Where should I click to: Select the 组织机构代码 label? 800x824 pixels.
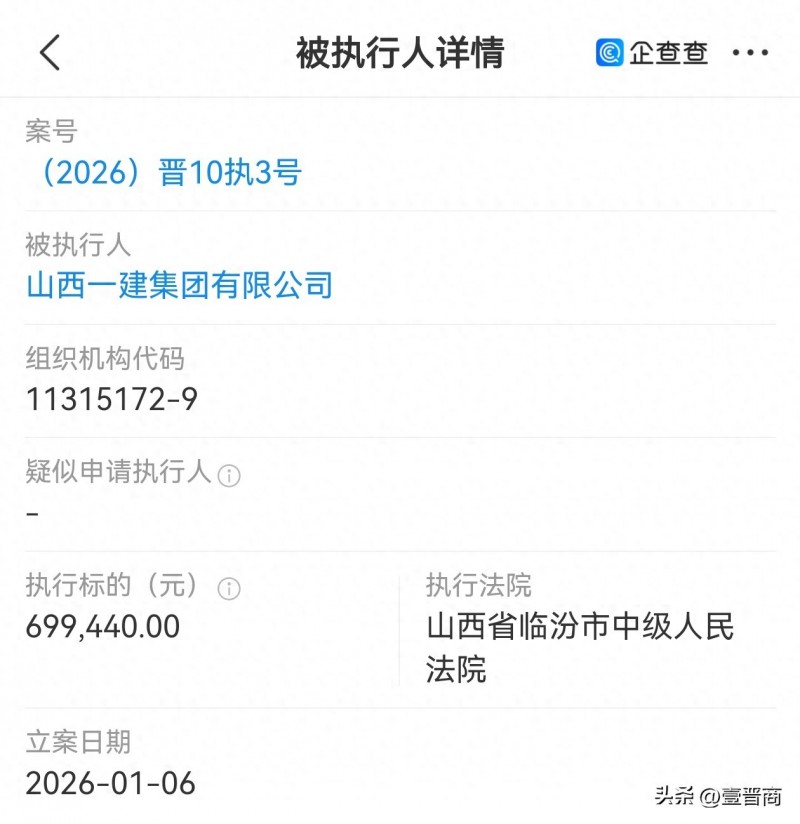pyautogui.click(x=105, y=360)
